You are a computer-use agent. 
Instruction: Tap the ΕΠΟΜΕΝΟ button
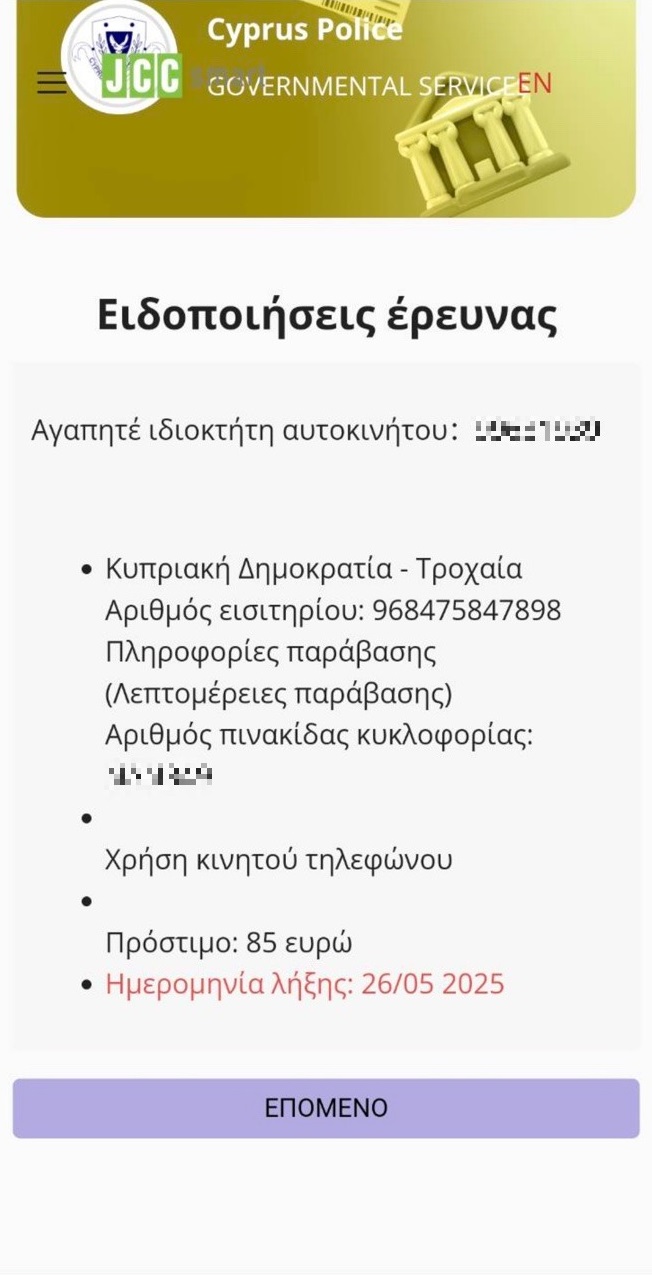(326, 1108)
